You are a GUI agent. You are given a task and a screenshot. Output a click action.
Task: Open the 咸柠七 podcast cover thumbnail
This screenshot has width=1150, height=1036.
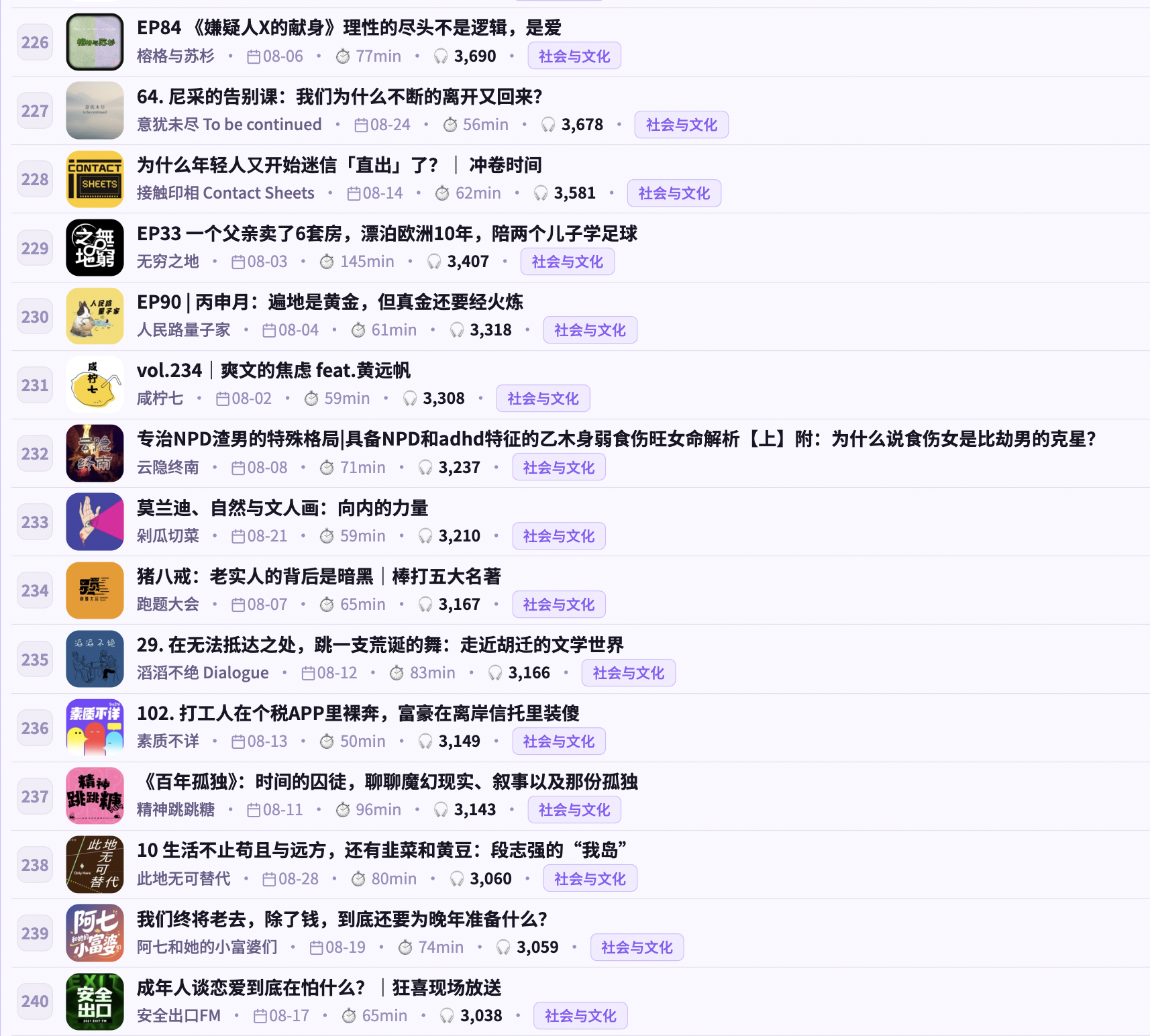point(95,384)
